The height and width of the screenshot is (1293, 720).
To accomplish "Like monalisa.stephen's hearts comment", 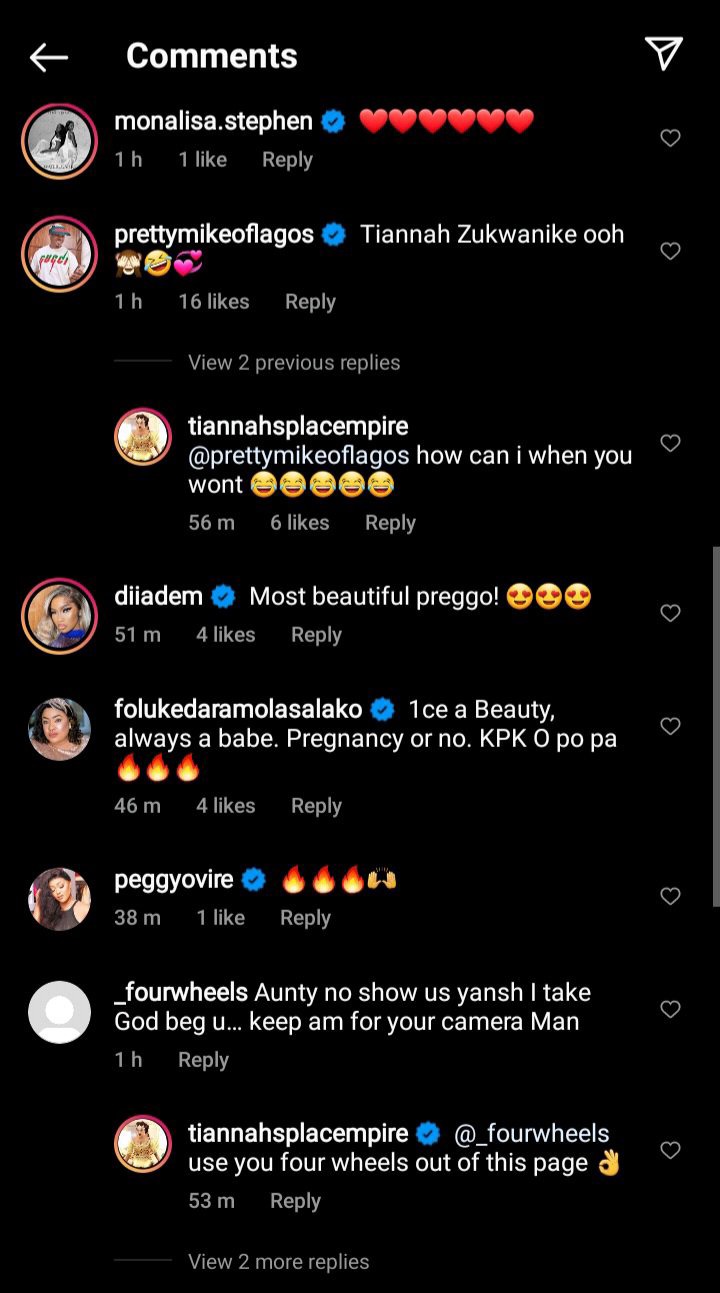I will [671, 138].
